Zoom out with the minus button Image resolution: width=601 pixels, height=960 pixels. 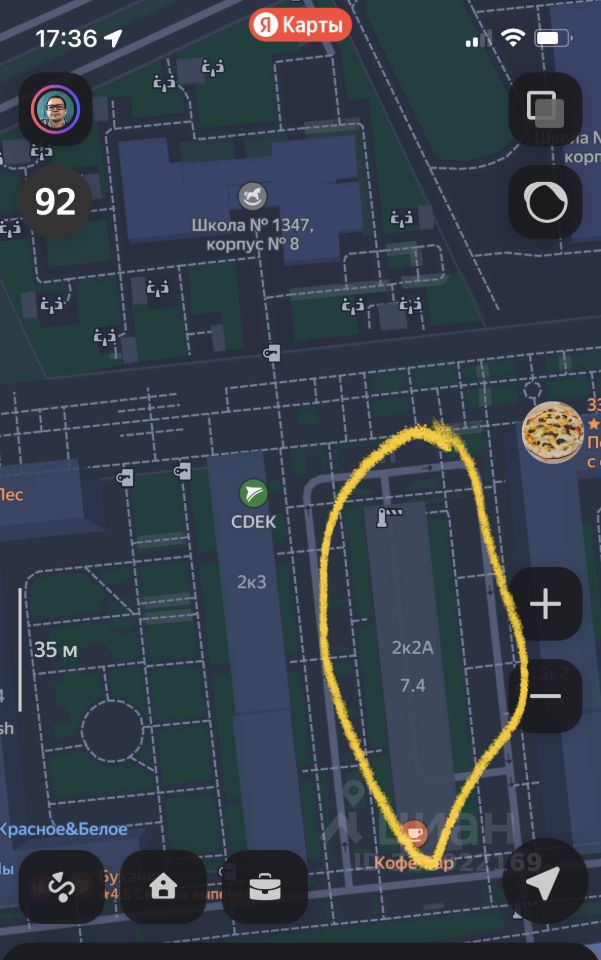coord(545,697)
